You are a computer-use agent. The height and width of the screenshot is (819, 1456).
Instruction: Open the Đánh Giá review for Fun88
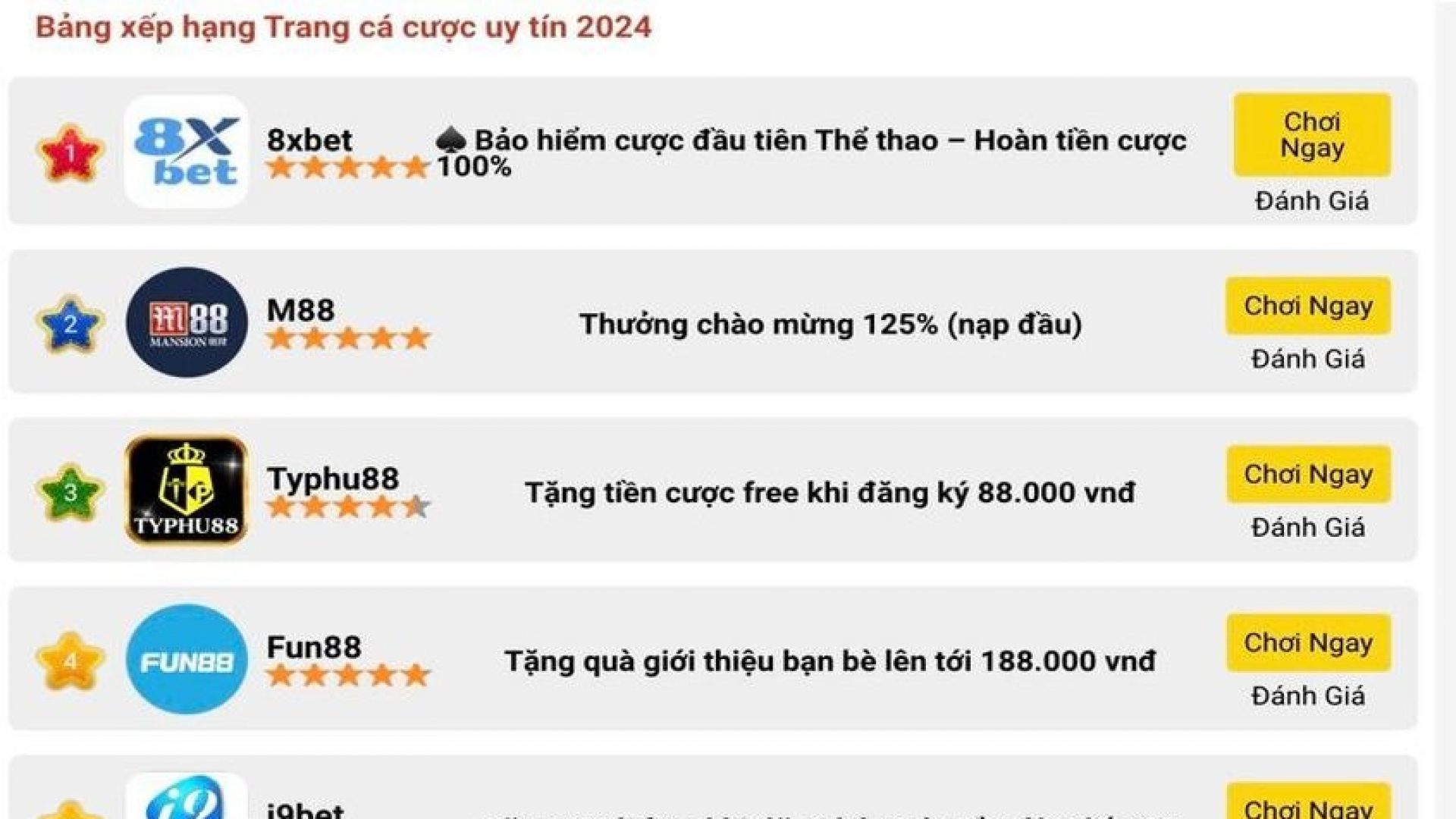(x=1308, y=695)
